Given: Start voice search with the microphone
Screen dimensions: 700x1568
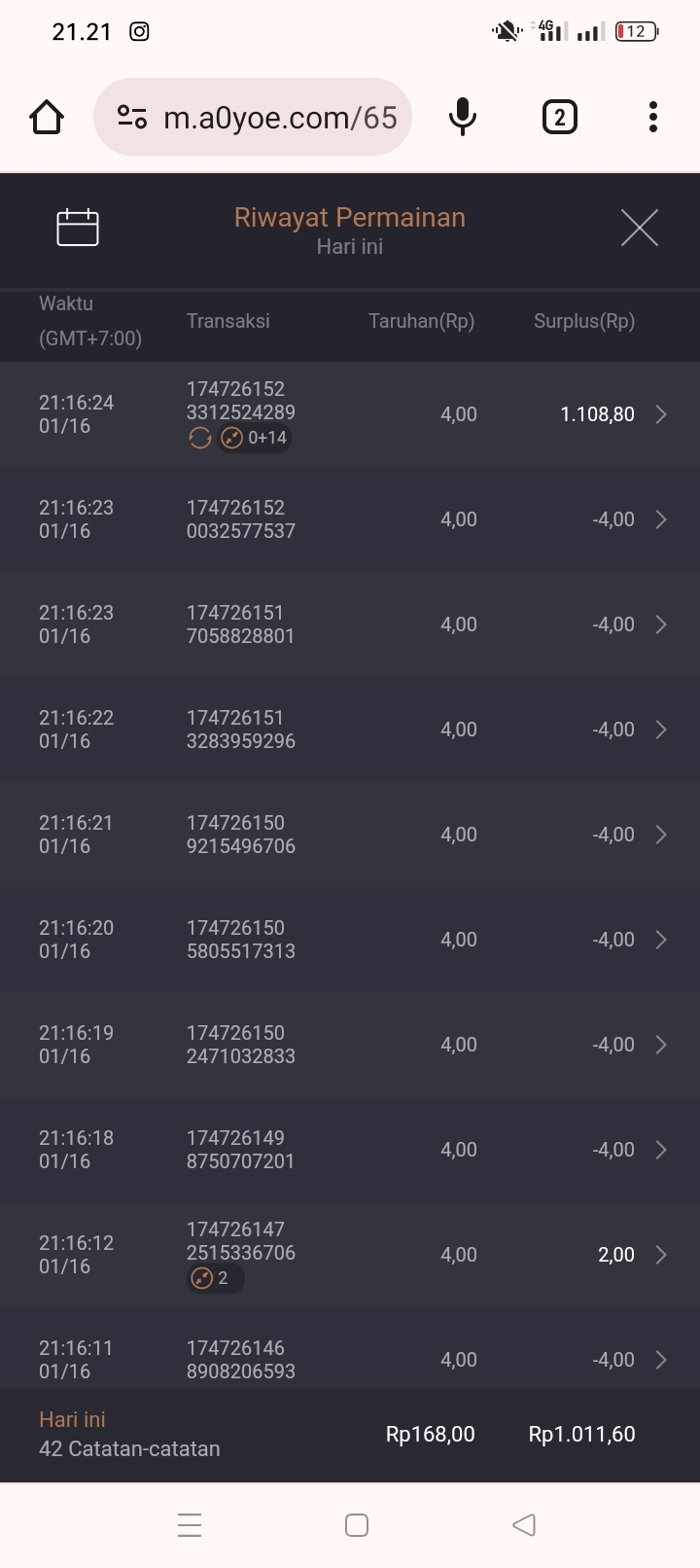Looking at the screenshot, I should pos(463,118).
